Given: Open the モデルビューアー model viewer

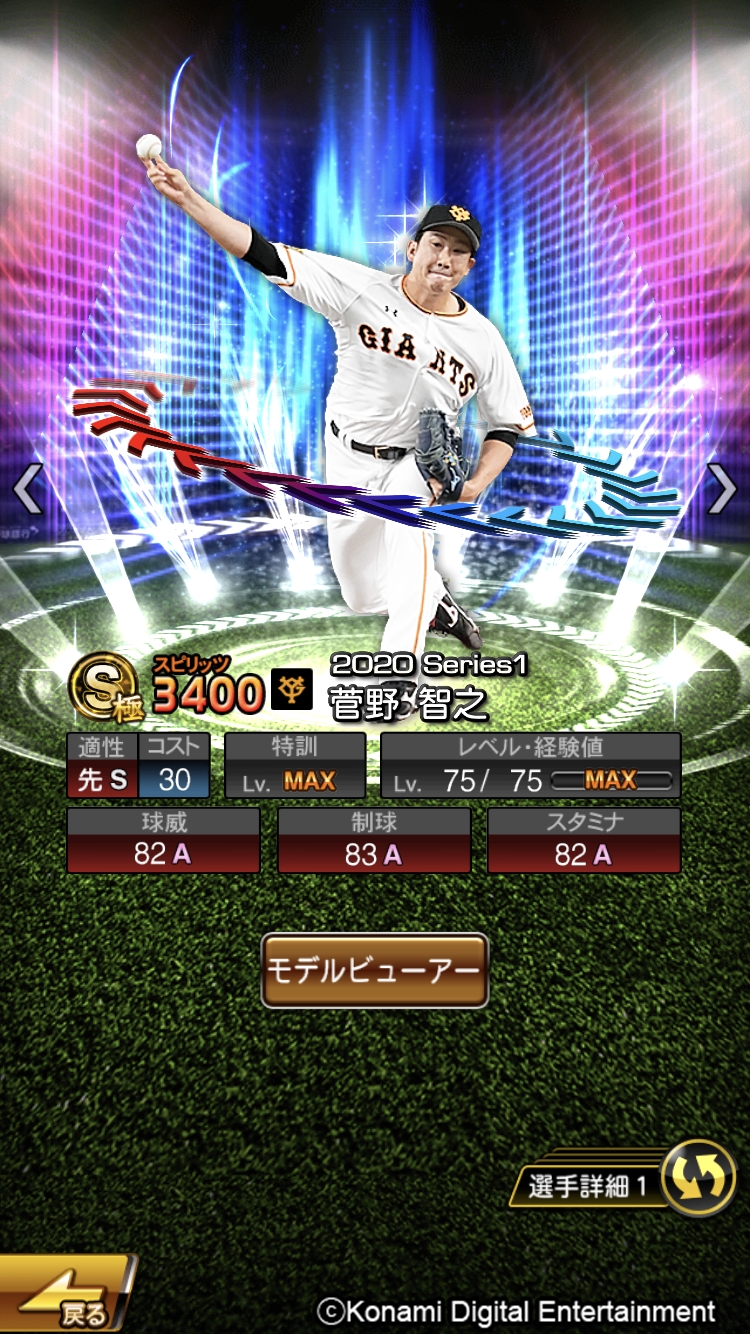Looking at the screenshot, I should coord(374,970).
